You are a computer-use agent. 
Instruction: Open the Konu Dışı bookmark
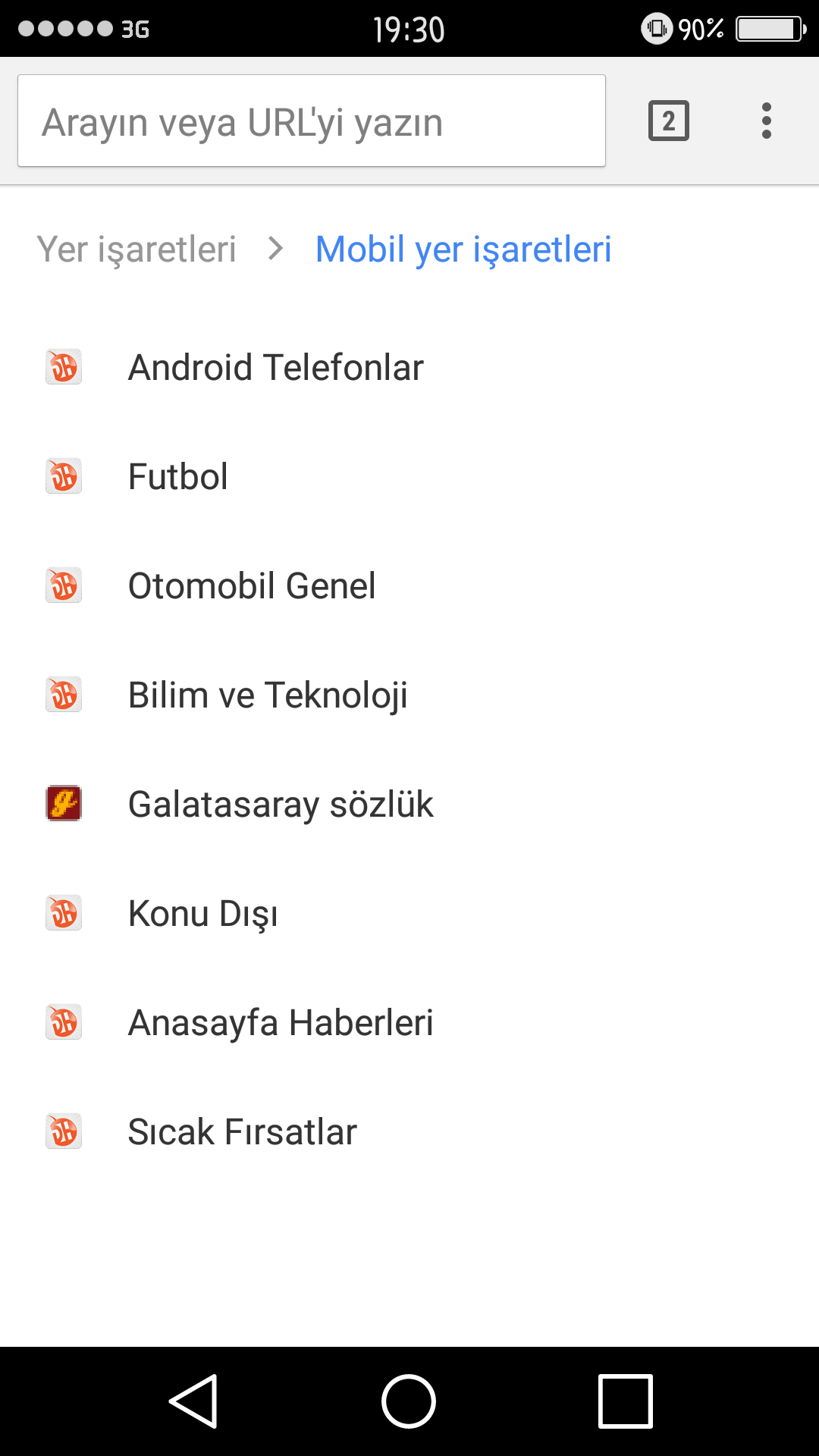[x=409, y=913]
